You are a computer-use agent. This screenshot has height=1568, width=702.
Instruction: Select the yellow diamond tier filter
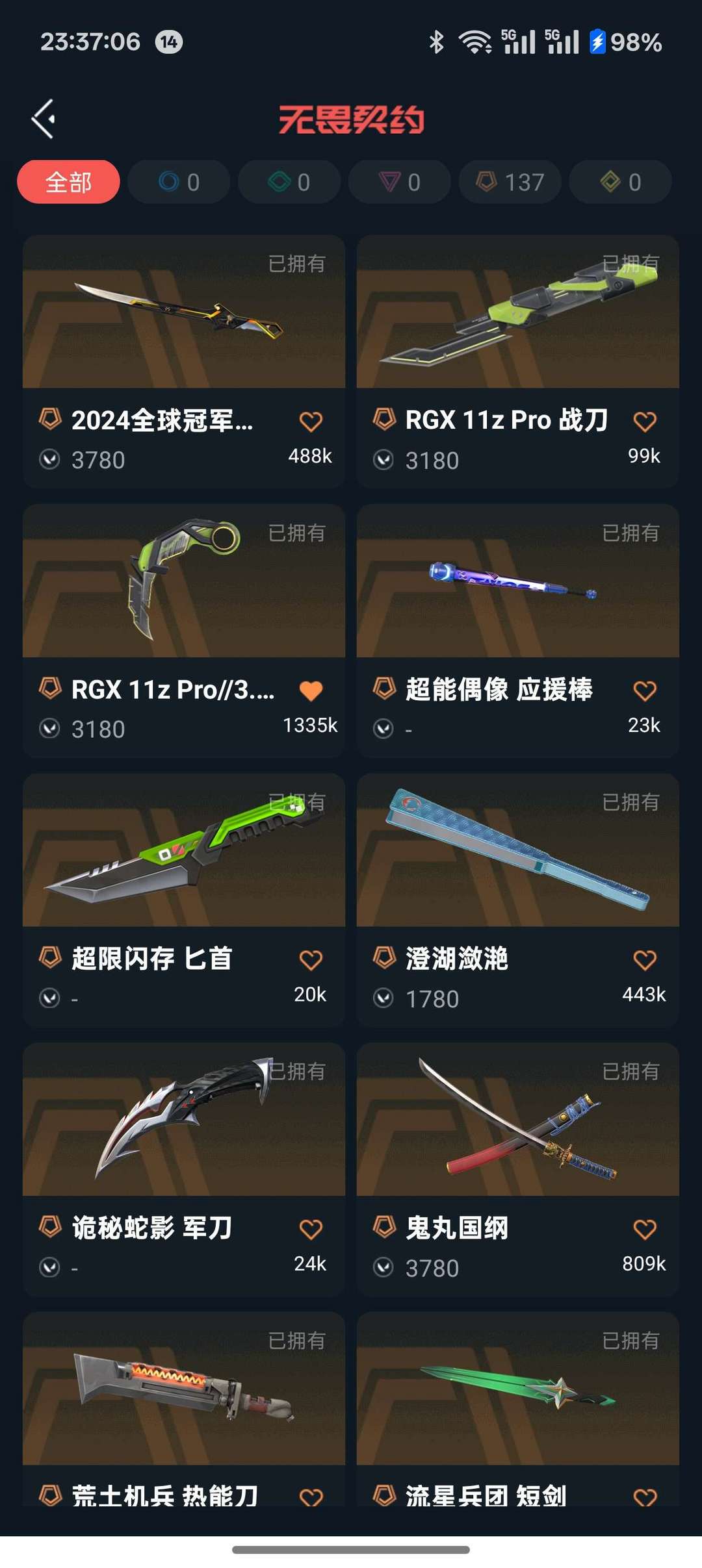point(620,182)
